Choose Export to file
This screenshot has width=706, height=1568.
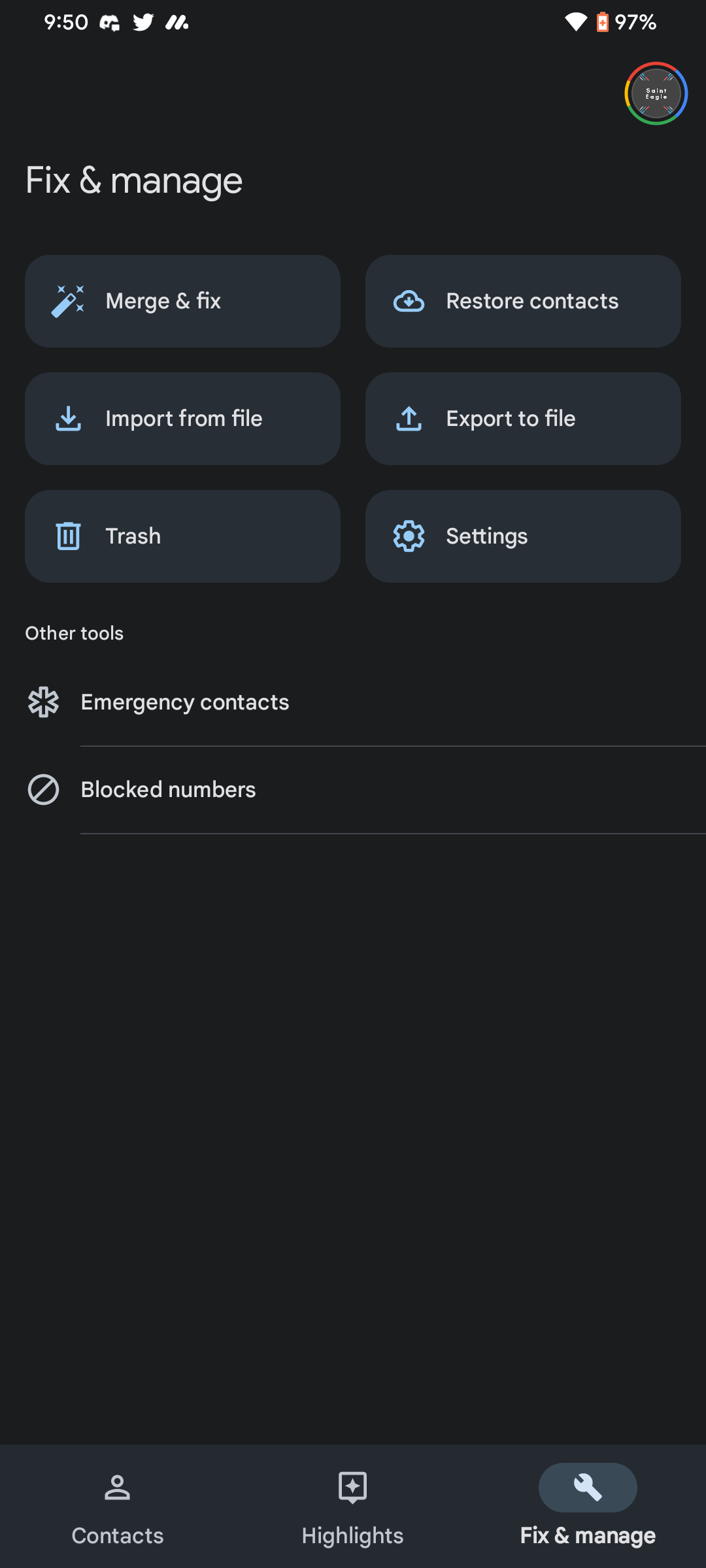tap(523, 419)
